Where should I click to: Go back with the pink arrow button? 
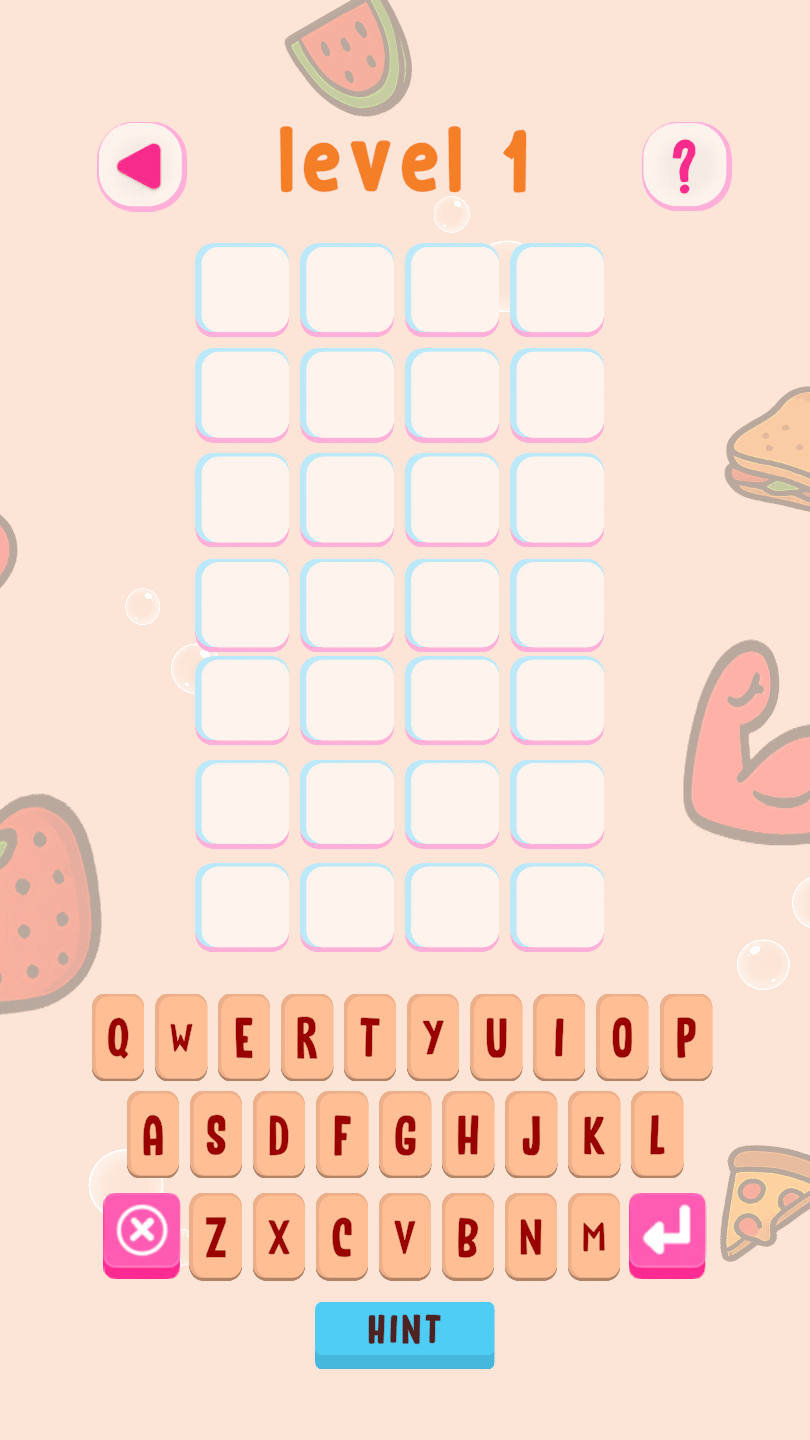141,165
